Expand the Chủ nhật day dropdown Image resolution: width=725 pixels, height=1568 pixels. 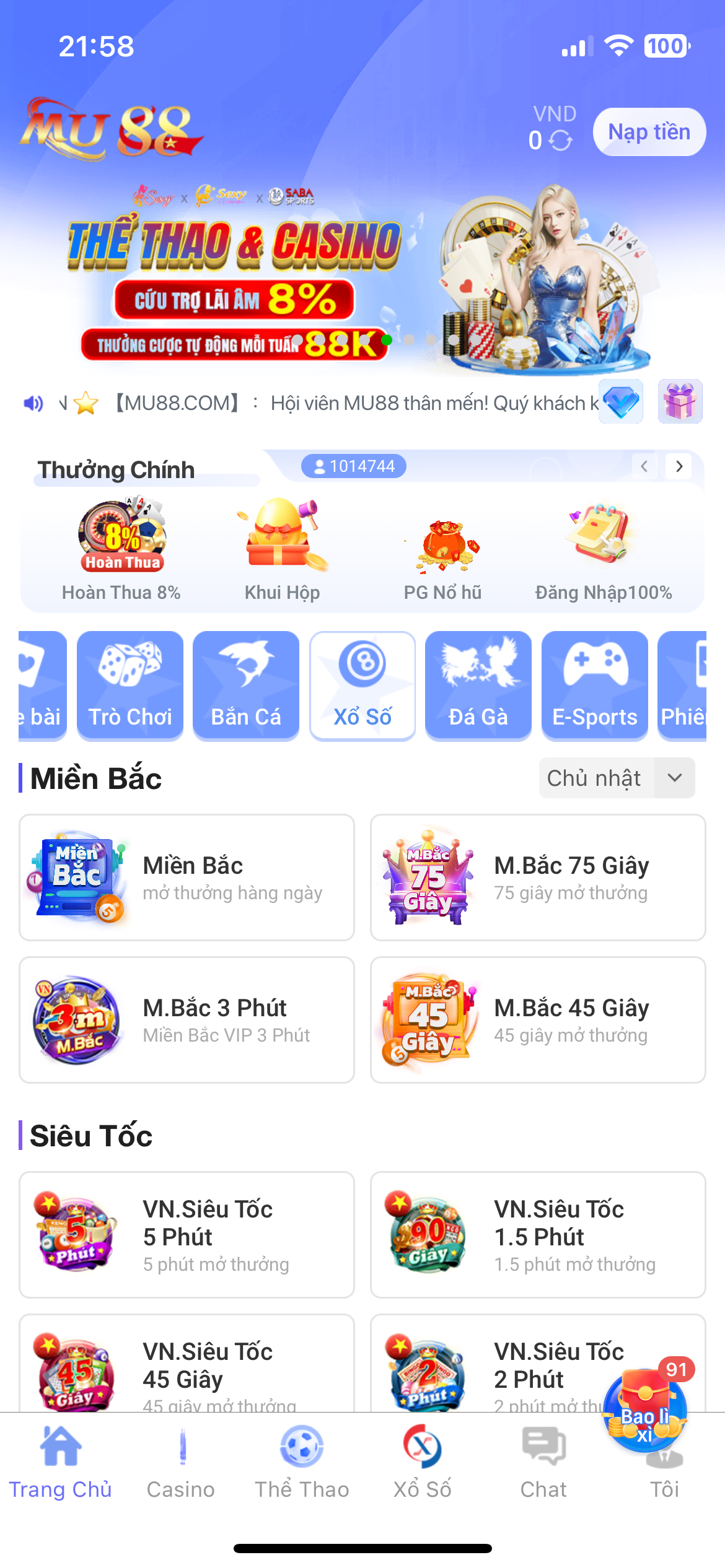[617, 778]
